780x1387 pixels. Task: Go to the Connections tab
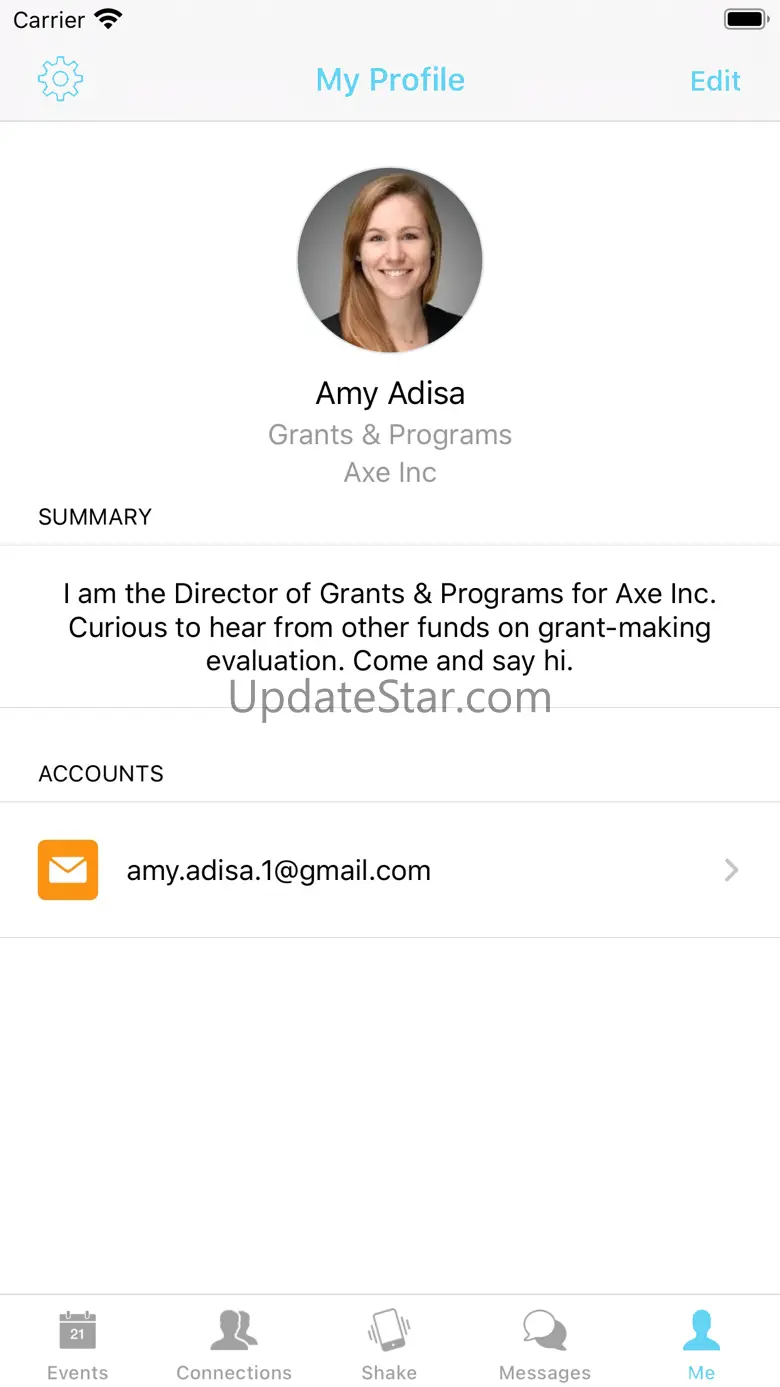234,1344
